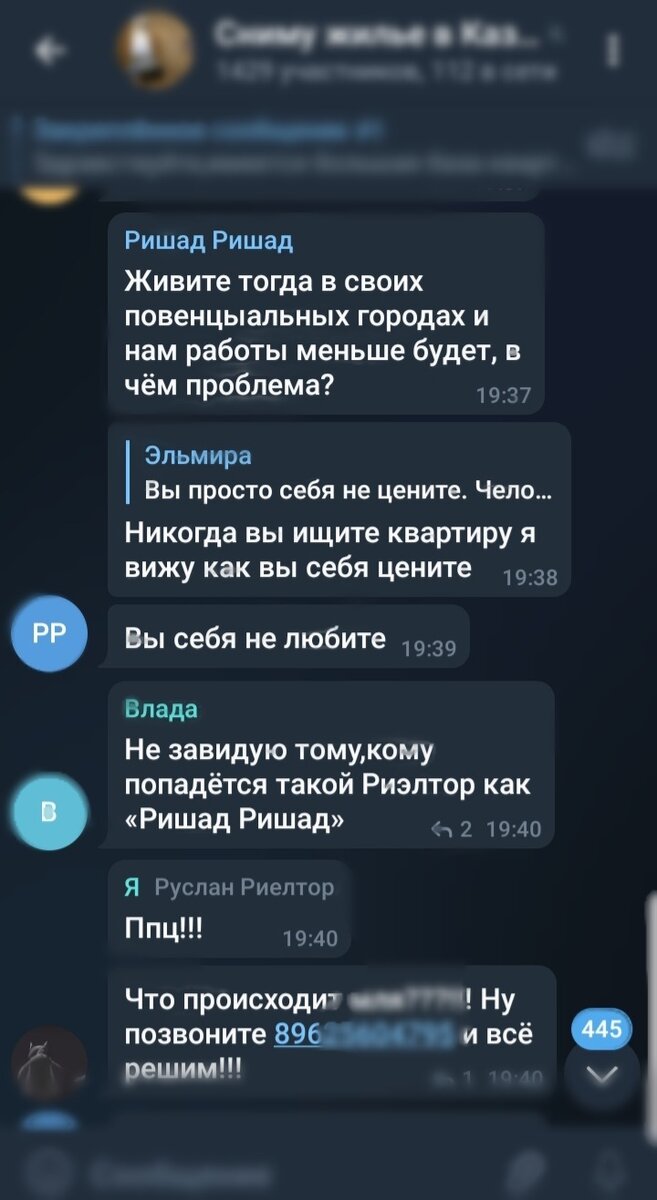Tap the phone number link in message

365,1034
